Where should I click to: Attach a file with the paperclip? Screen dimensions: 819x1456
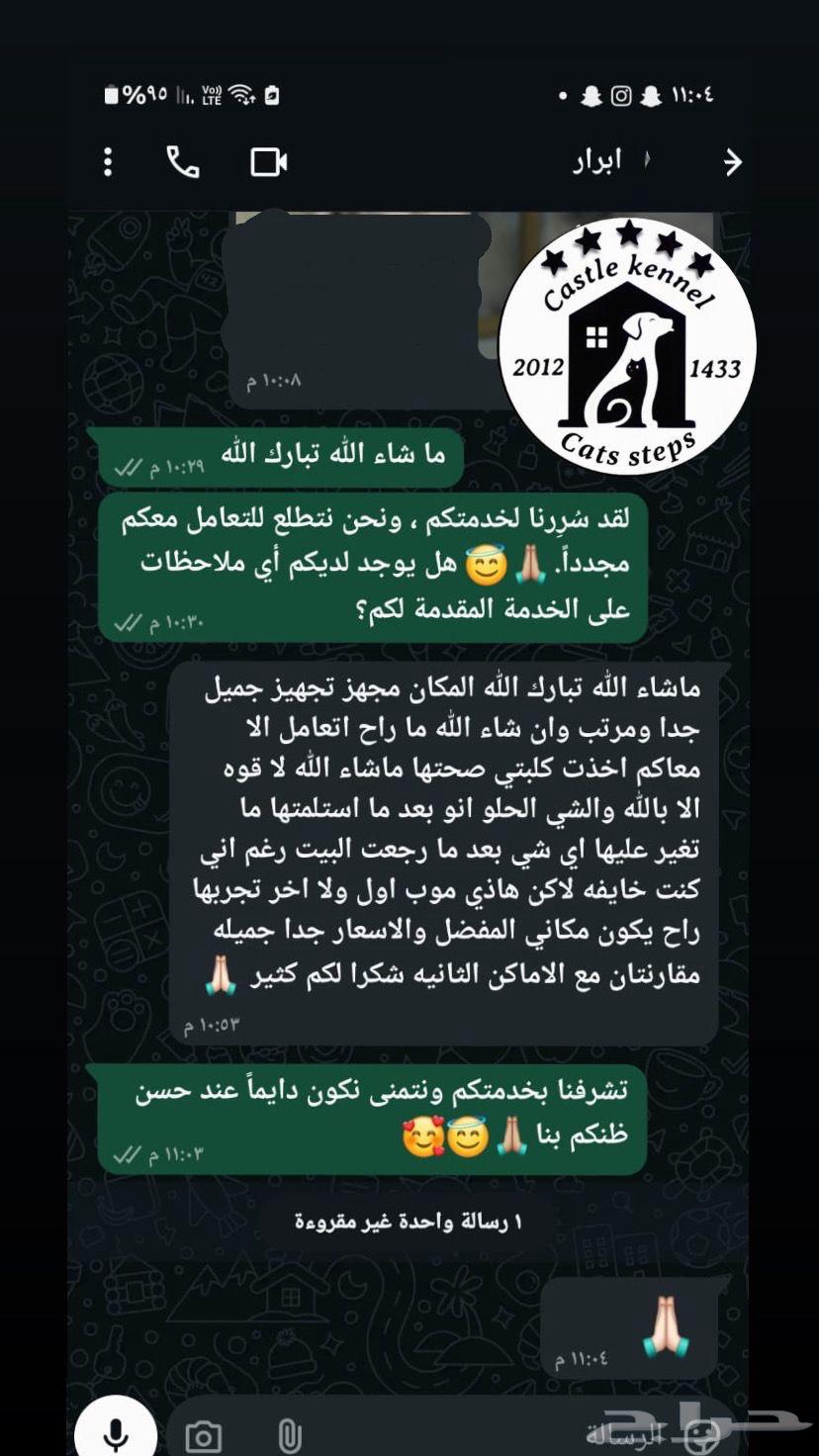coord(288,1435)
